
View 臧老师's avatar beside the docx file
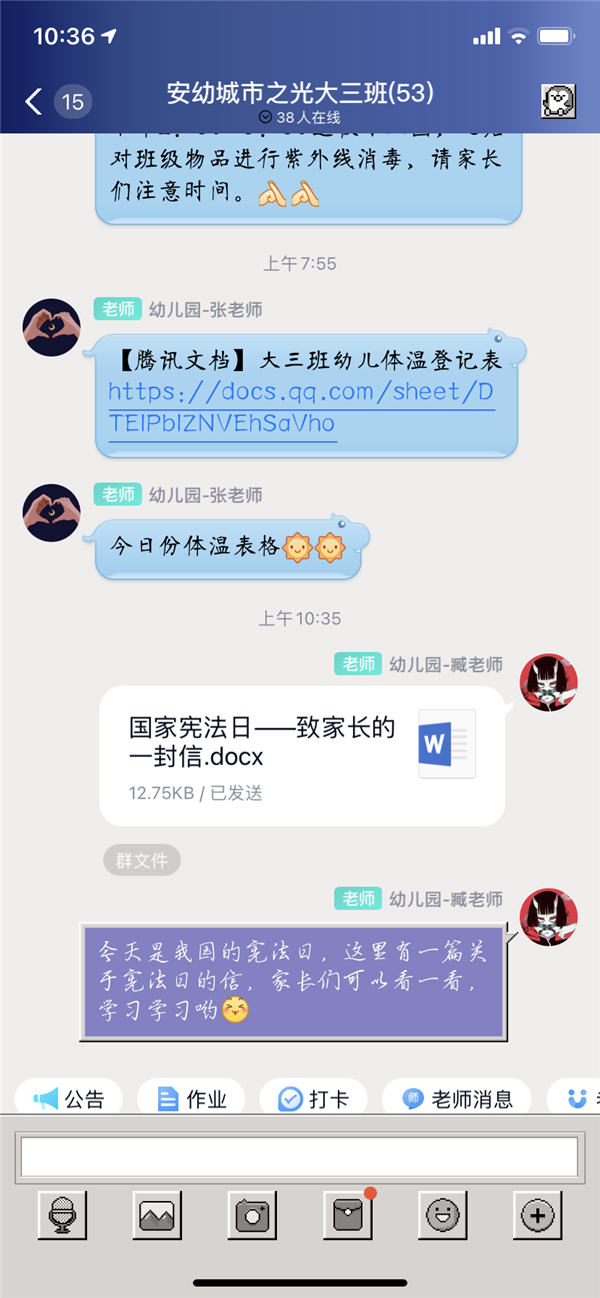549,683
